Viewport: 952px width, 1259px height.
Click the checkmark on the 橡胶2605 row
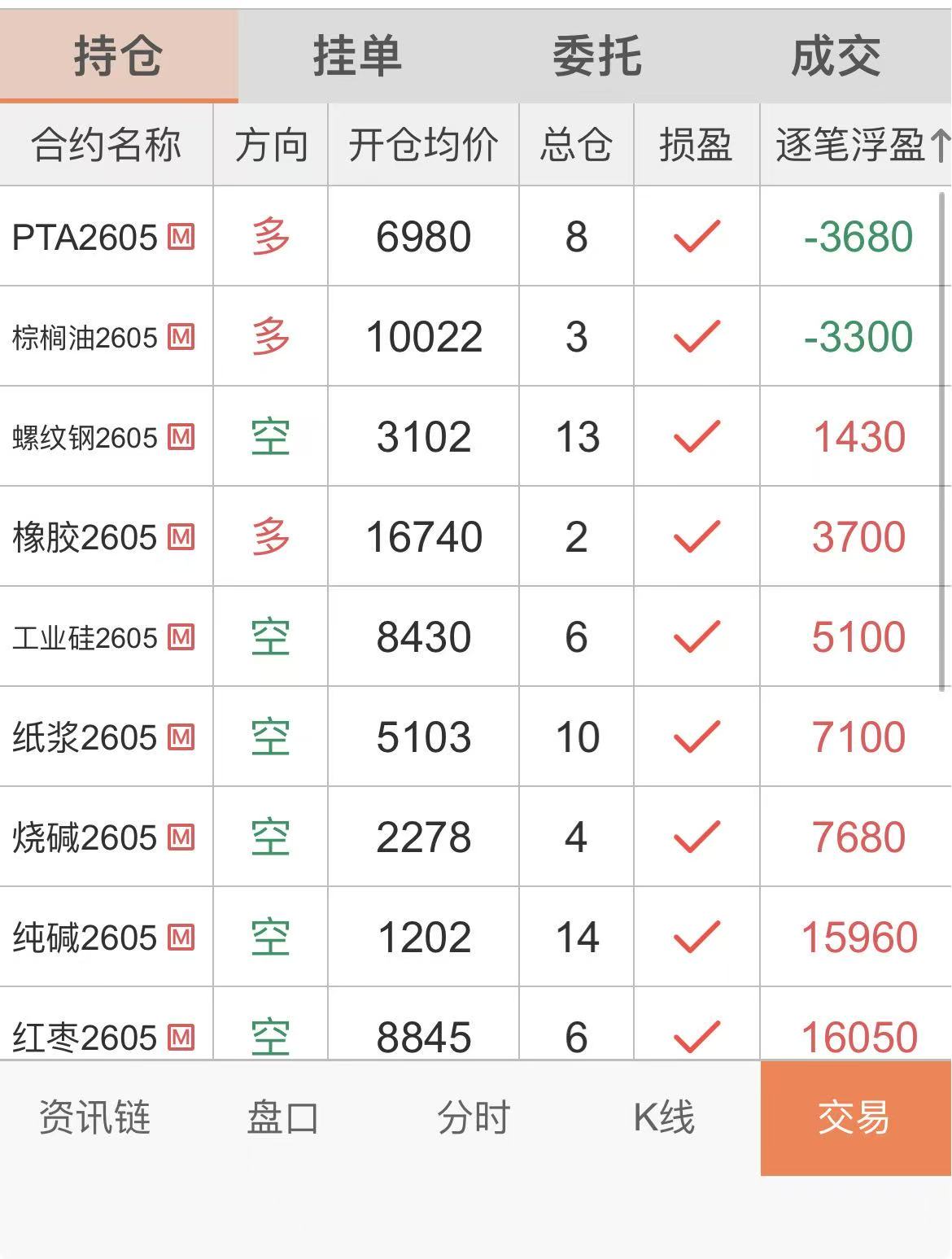tap(697, 536)
